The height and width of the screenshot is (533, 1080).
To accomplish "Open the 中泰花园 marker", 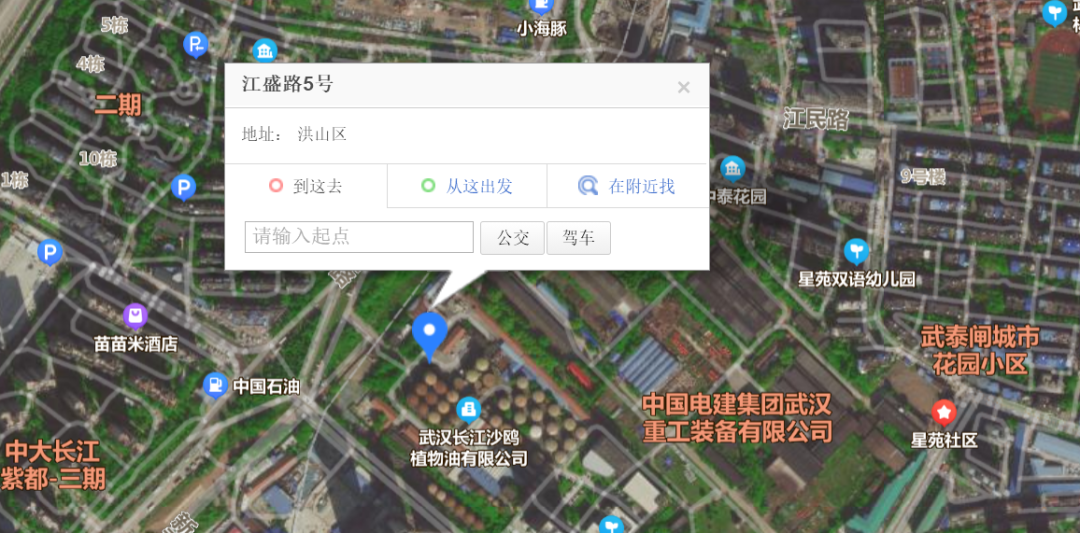I will click(x=732, y=169).
